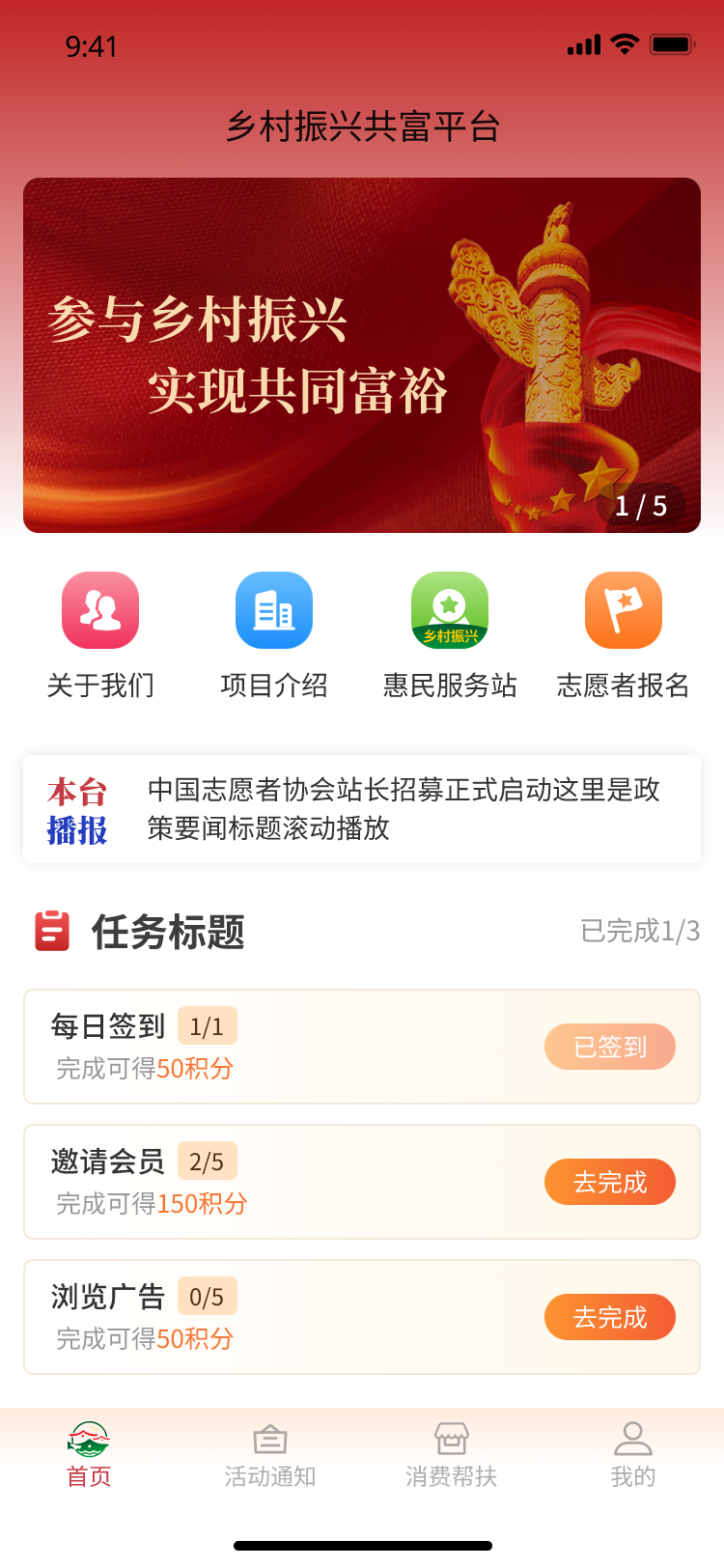Click the 已签到 button
The height and width of the screenshot is (1568, 724).
610,1047
